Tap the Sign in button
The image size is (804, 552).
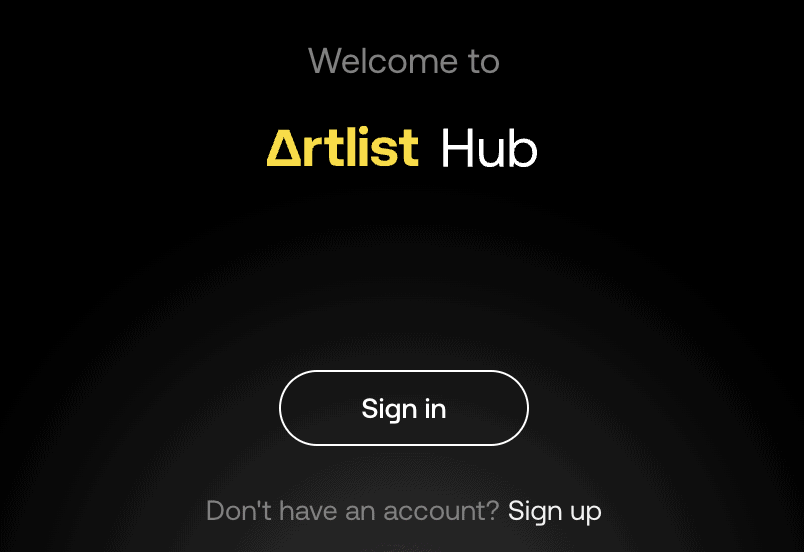click(403, 408)
